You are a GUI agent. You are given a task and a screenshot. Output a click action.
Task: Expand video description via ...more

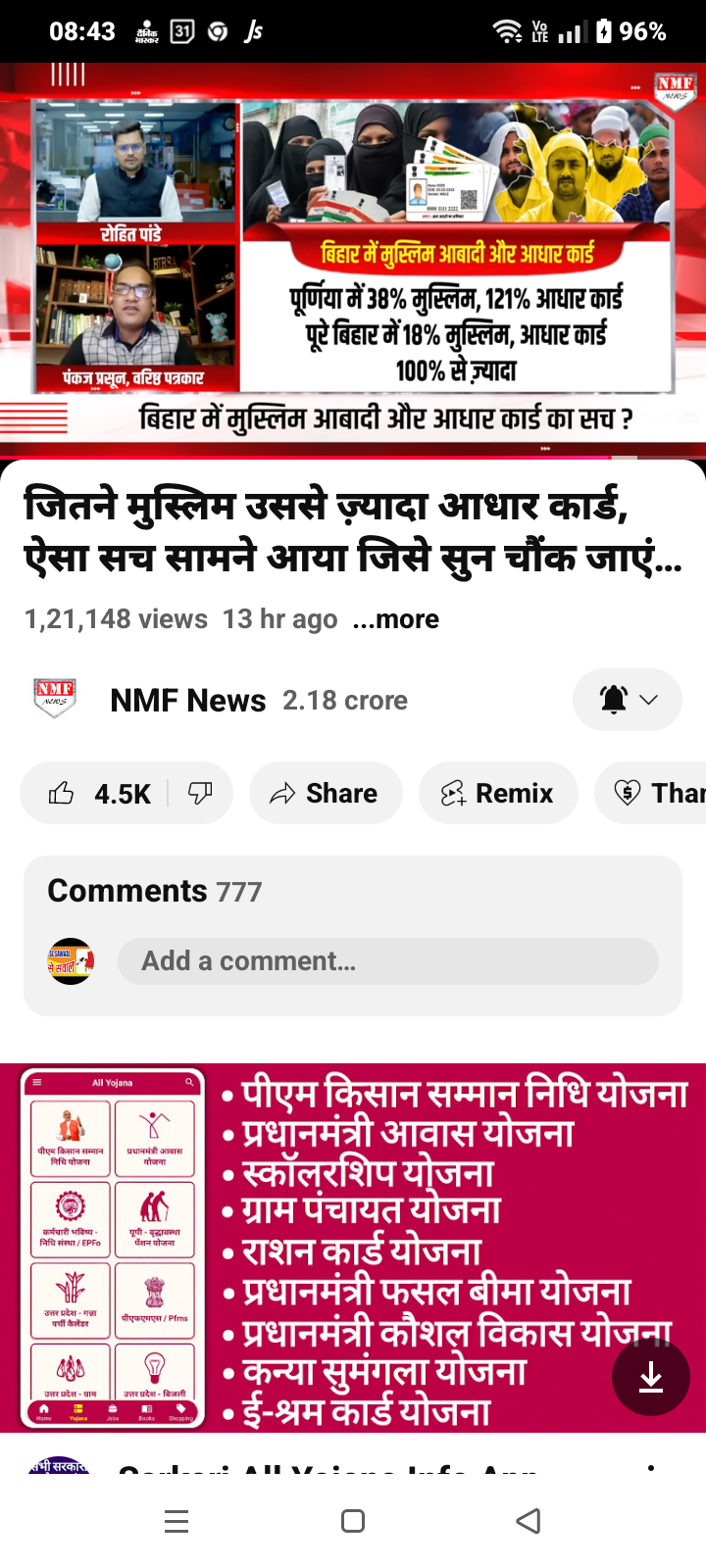pyautogui.click(x=396, y=619)
